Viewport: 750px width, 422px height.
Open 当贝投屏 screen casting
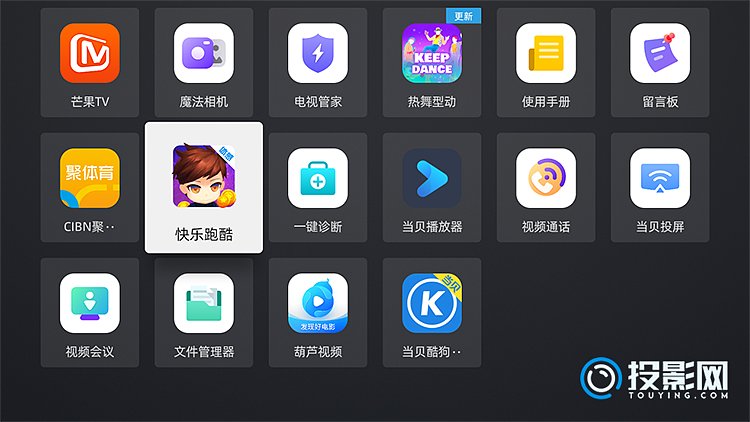[x=660, y=179]
